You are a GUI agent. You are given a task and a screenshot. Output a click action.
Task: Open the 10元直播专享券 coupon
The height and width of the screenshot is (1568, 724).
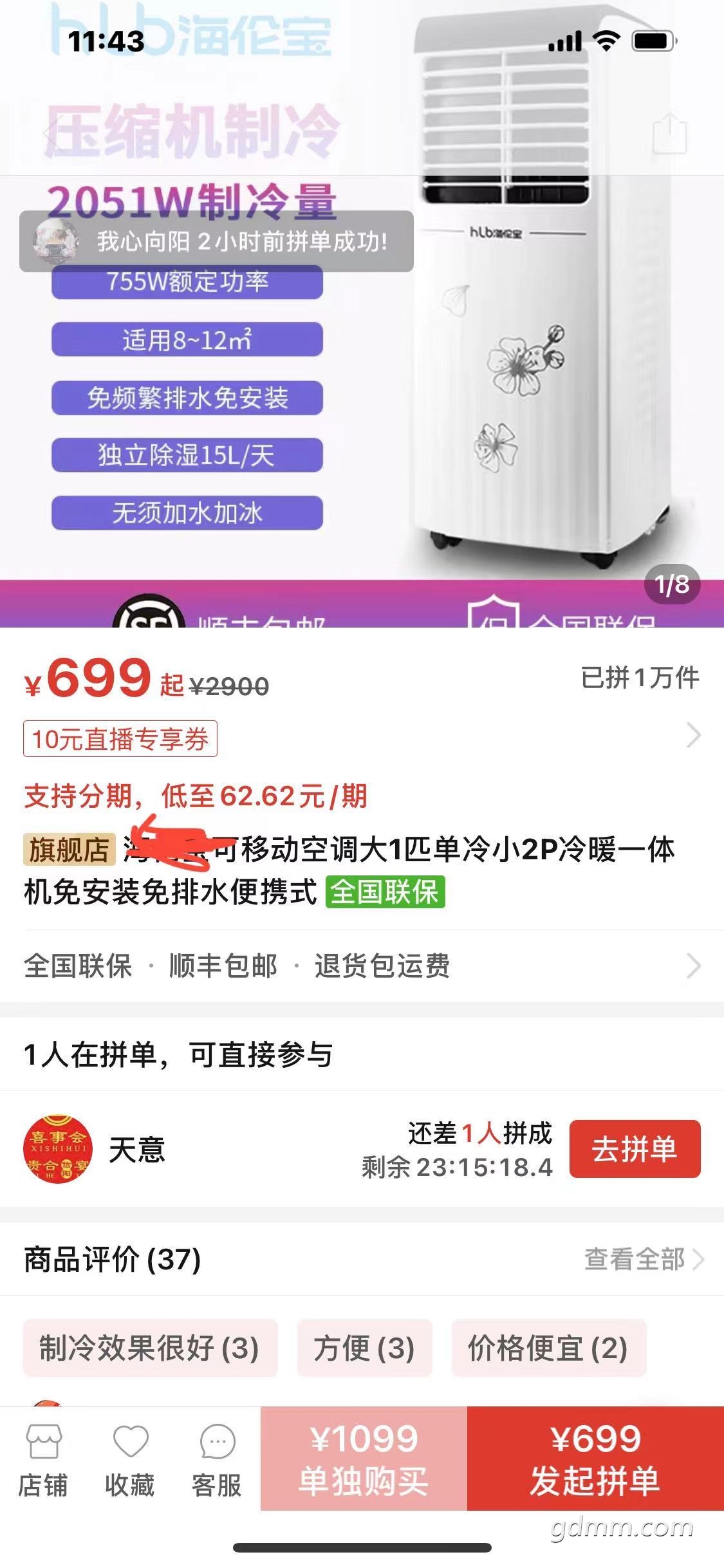[x=120, y=739]
